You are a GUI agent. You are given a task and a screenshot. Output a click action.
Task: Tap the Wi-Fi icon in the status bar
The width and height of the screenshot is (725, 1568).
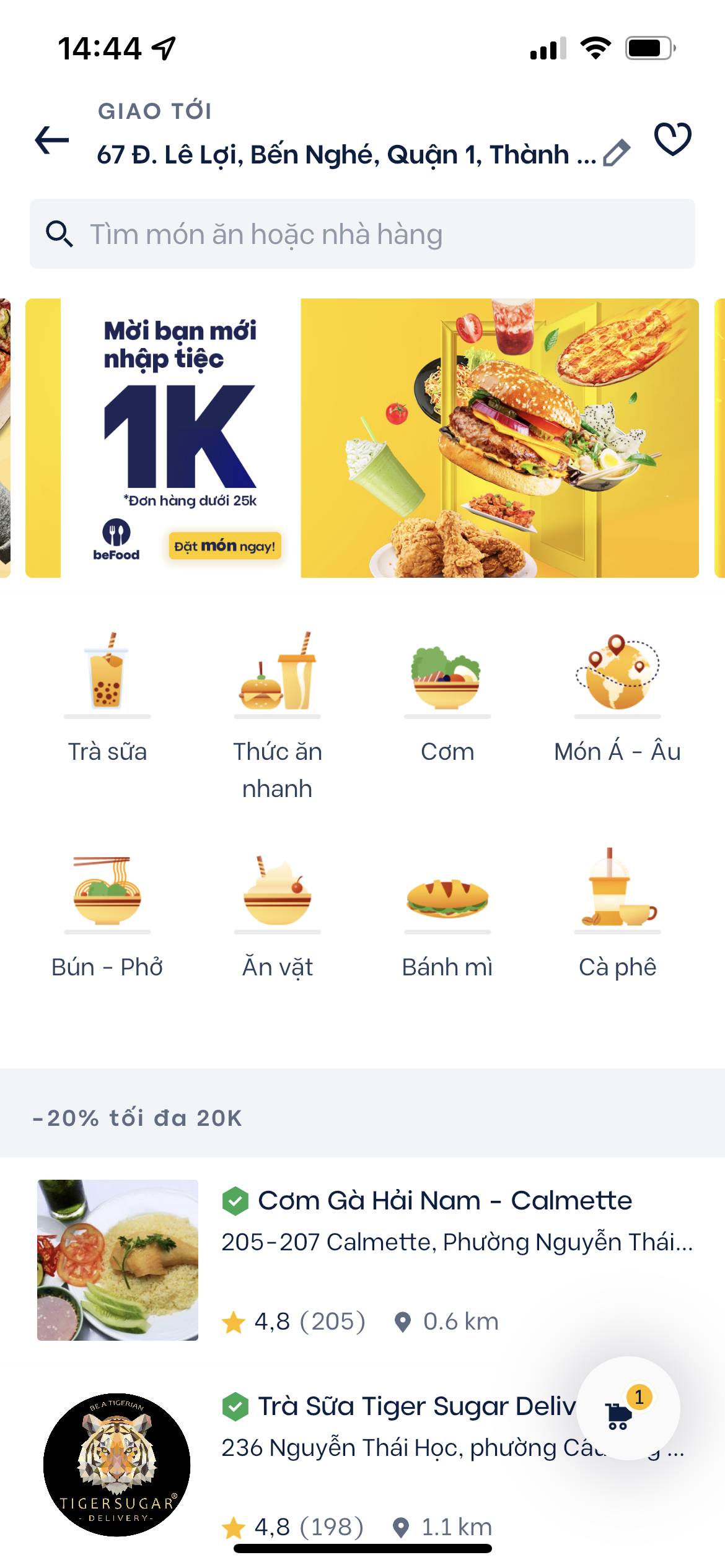(595, 46)
